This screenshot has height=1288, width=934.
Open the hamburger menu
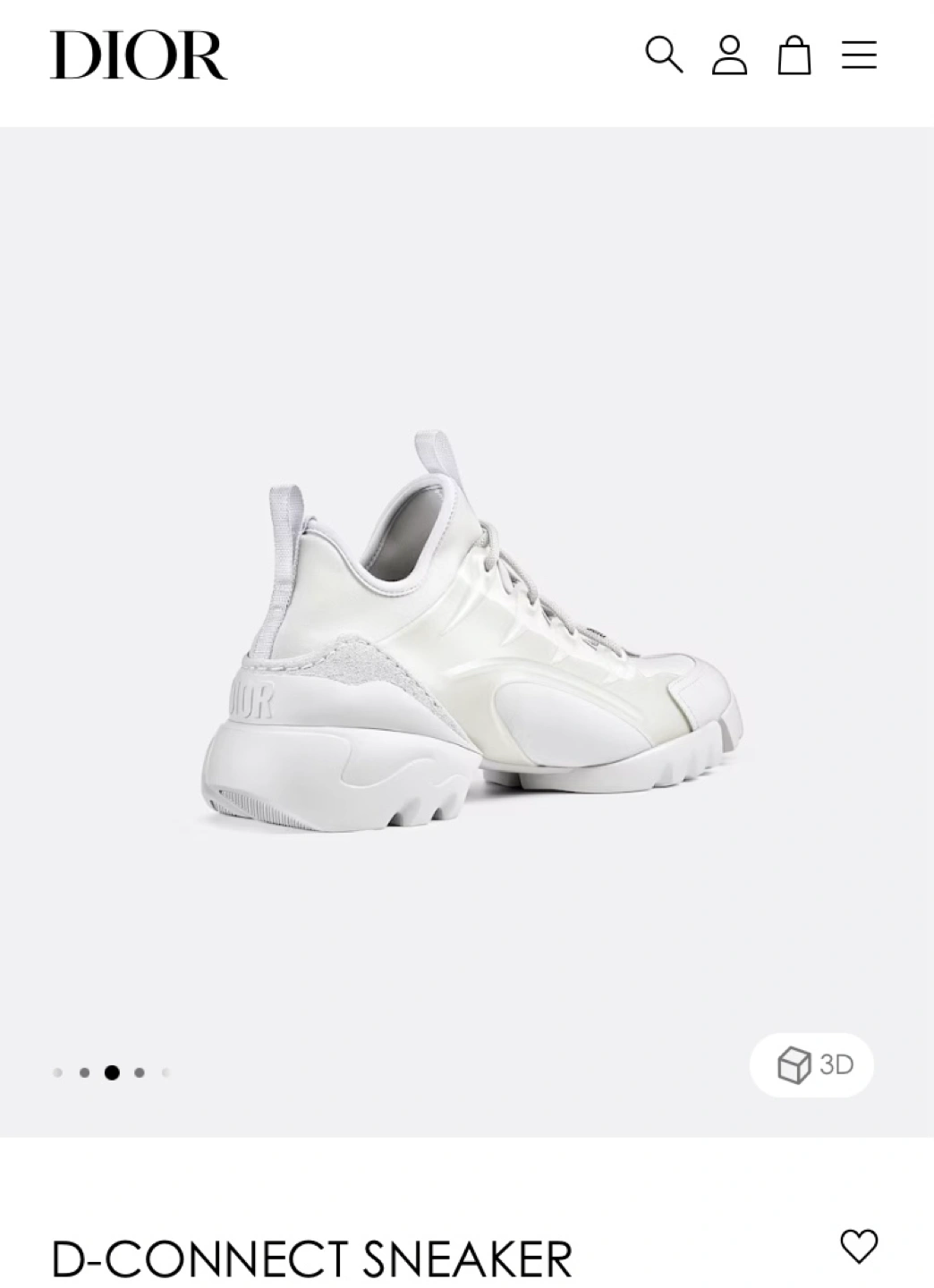tap(859, 55)
